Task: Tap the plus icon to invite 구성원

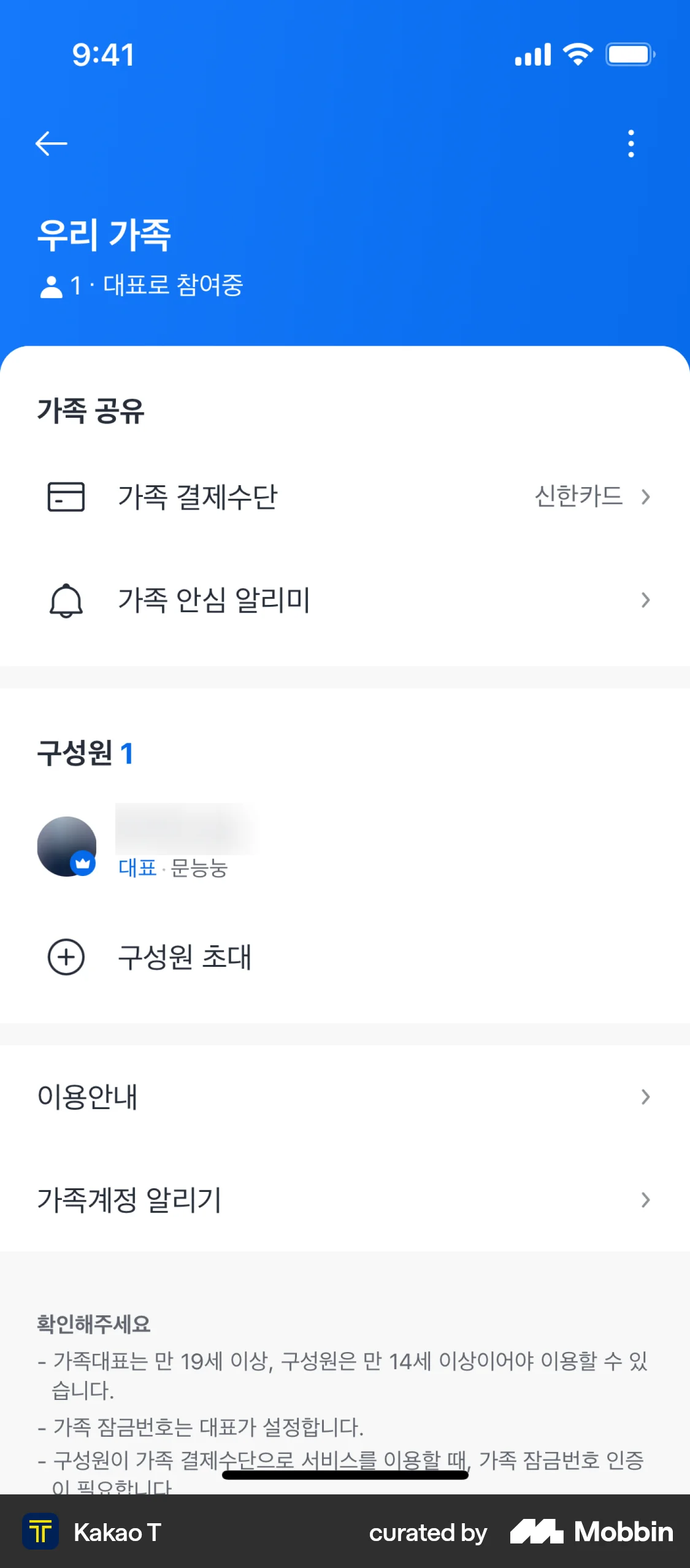Action: (66, 956)
